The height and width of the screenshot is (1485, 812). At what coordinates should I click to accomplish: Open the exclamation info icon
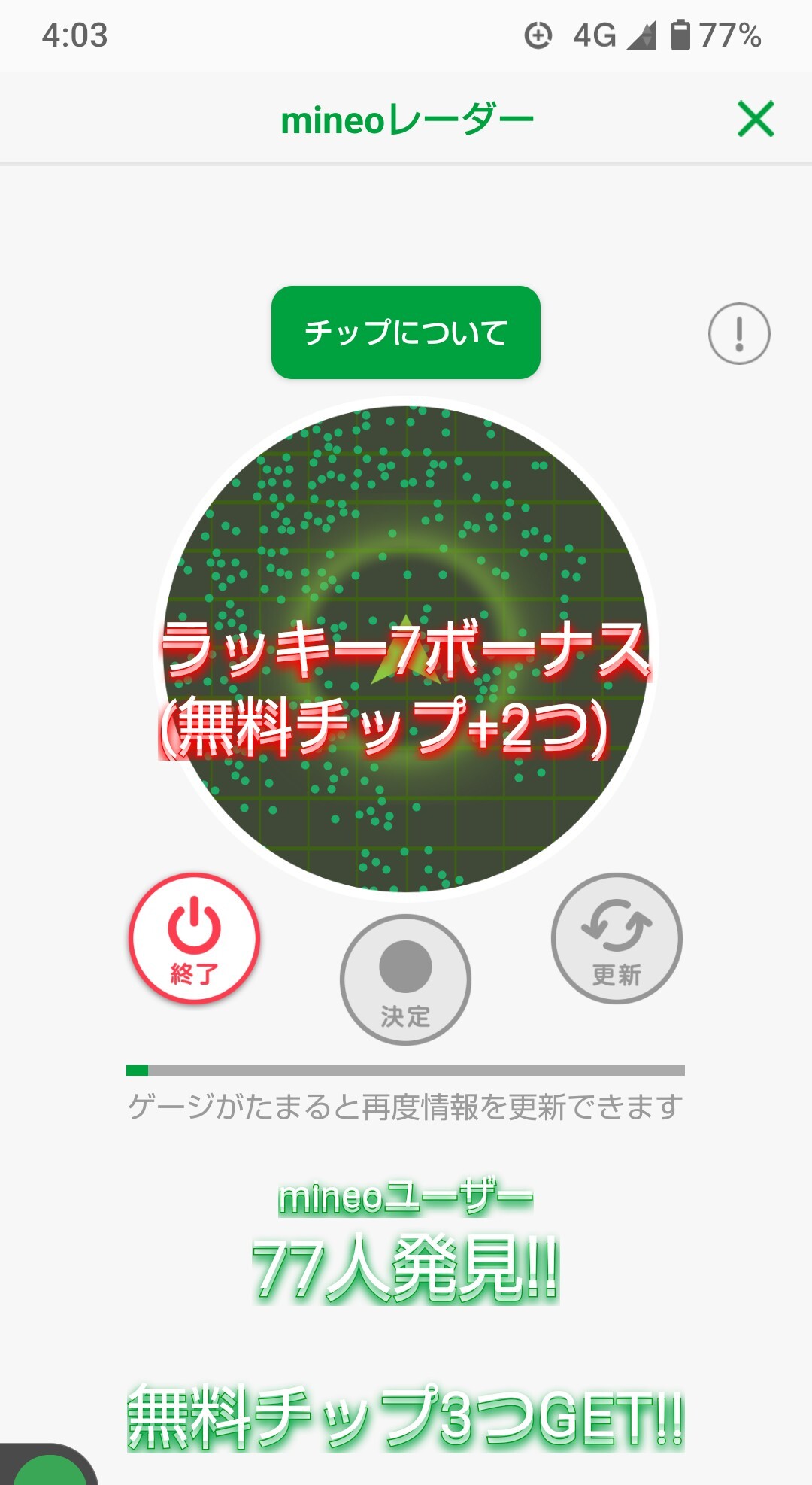point(739,333)
